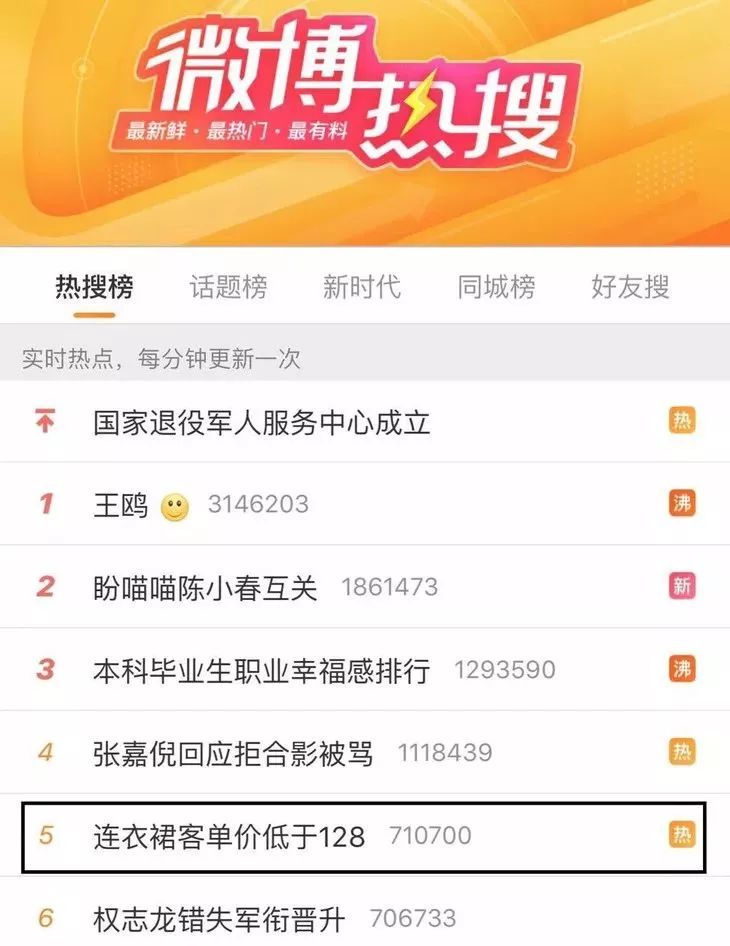View 权志龙错失军衔晋升 topic
The width and height of the screenshot is (730, 946).
coord(219,918)
